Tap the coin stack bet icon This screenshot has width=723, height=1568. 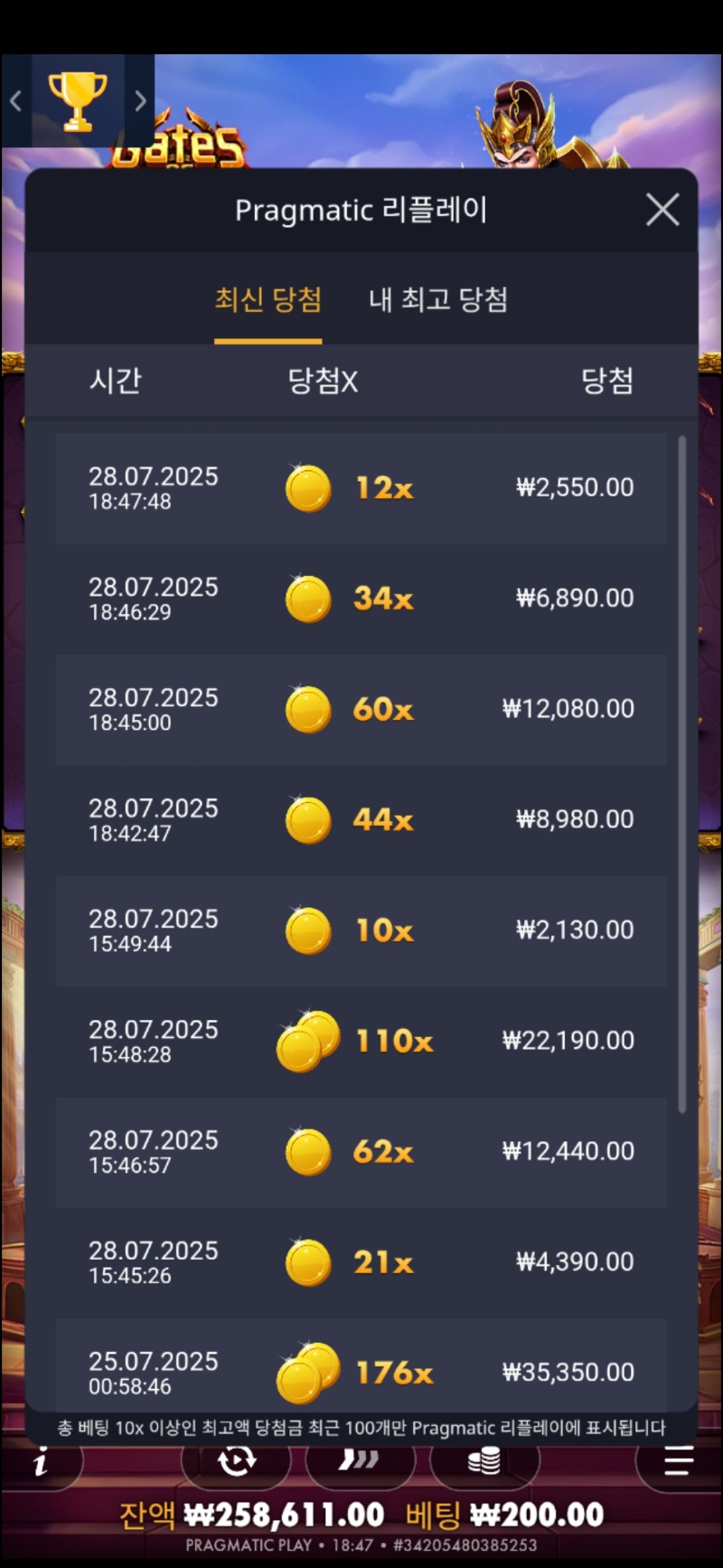(x=484, y=1460)
